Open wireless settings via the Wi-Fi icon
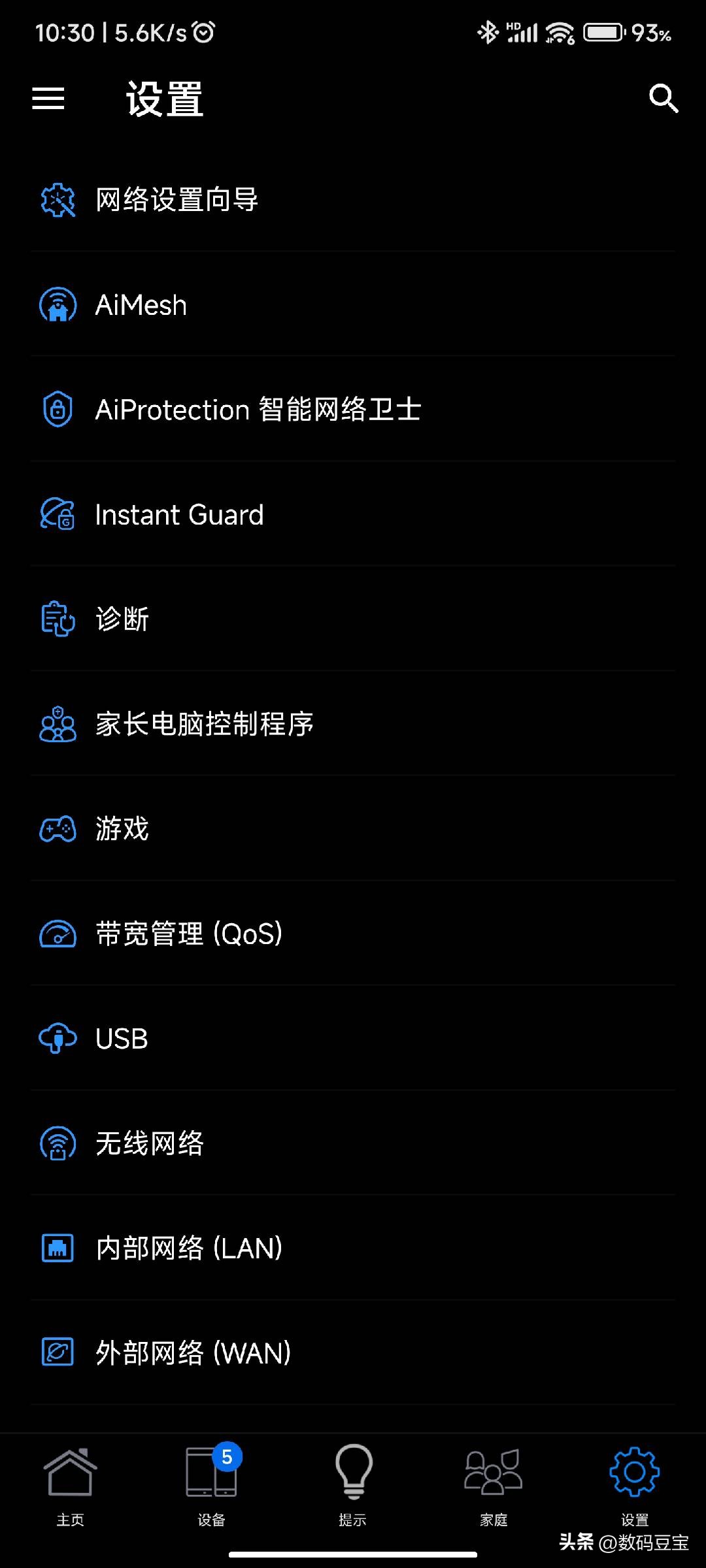The width and height of the screenshot is (706, 1568). click(x=58, y=1143)
